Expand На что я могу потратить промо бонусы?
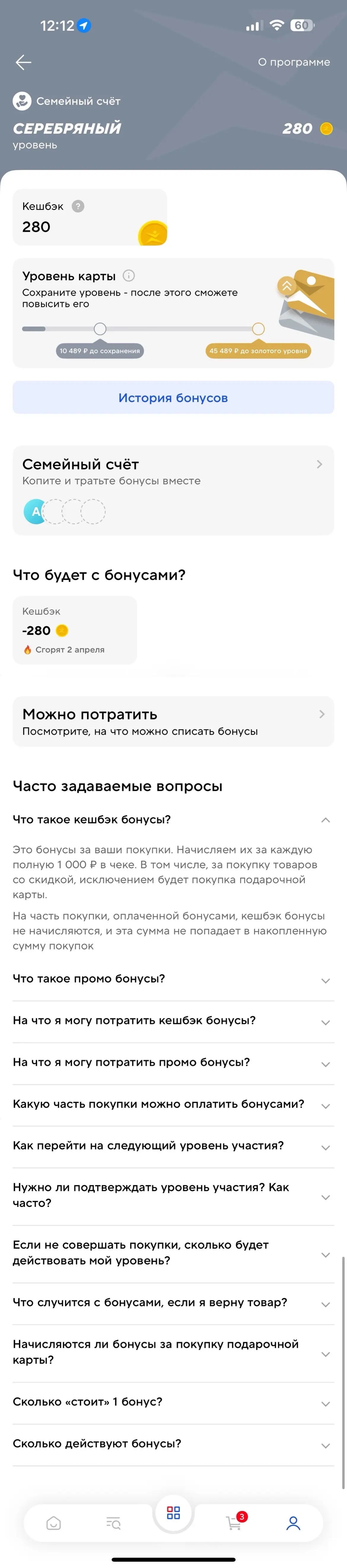347x1568 pixels. pyautogui.click(x=173, y=1063)
